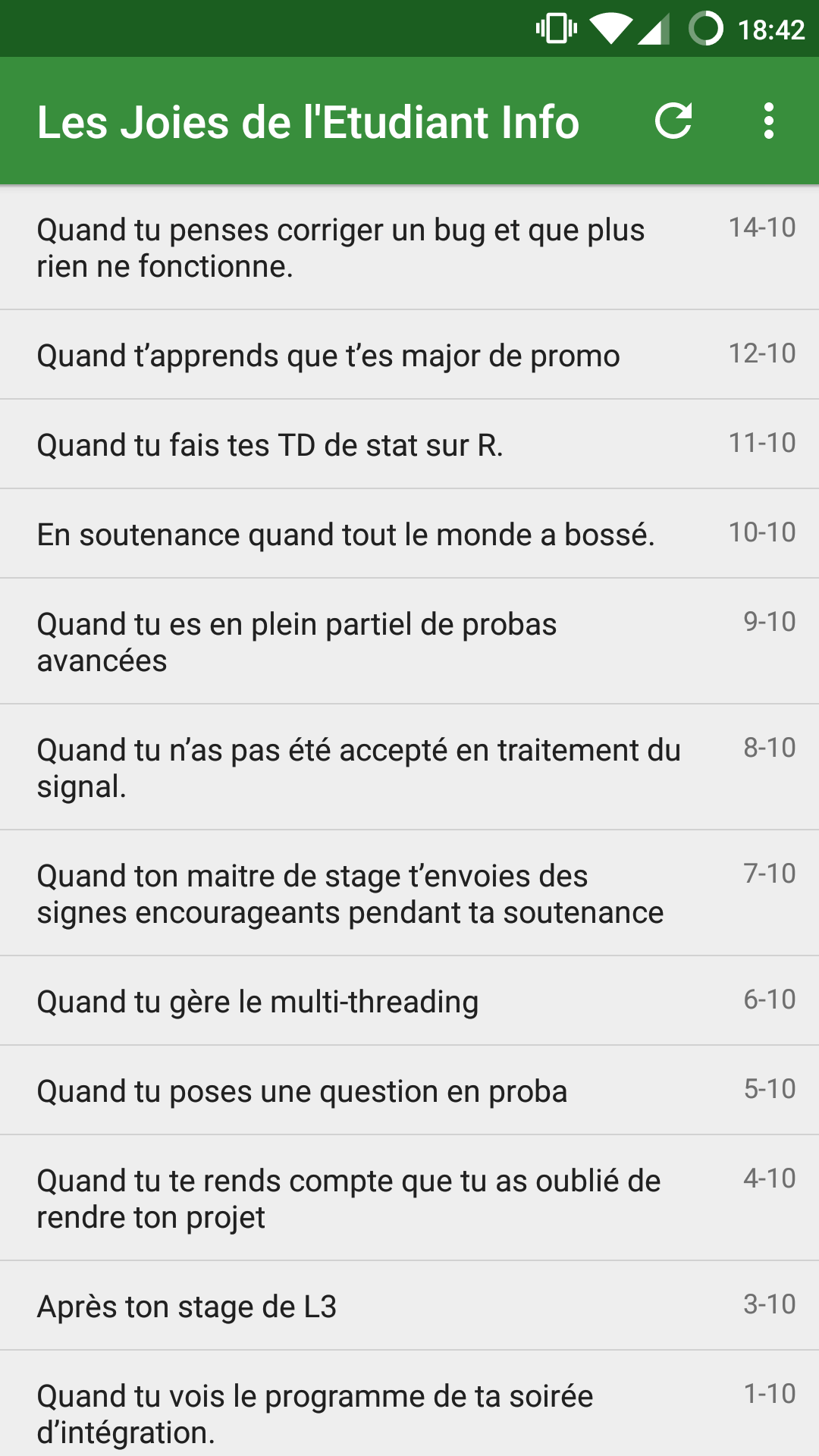Refresh the posts list
The image size is (819, 1456).
[x=673, y=121]
